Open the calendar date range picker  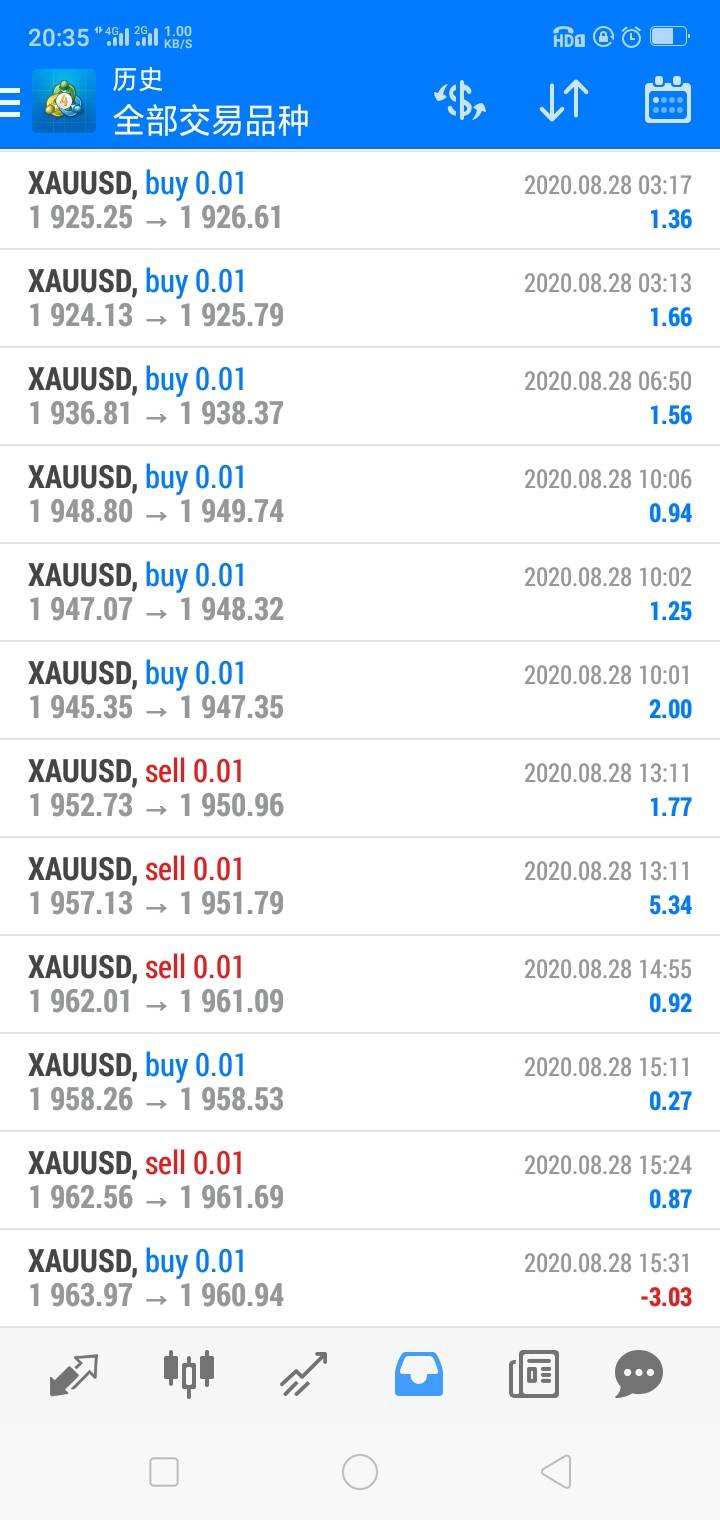click(667, 101)
